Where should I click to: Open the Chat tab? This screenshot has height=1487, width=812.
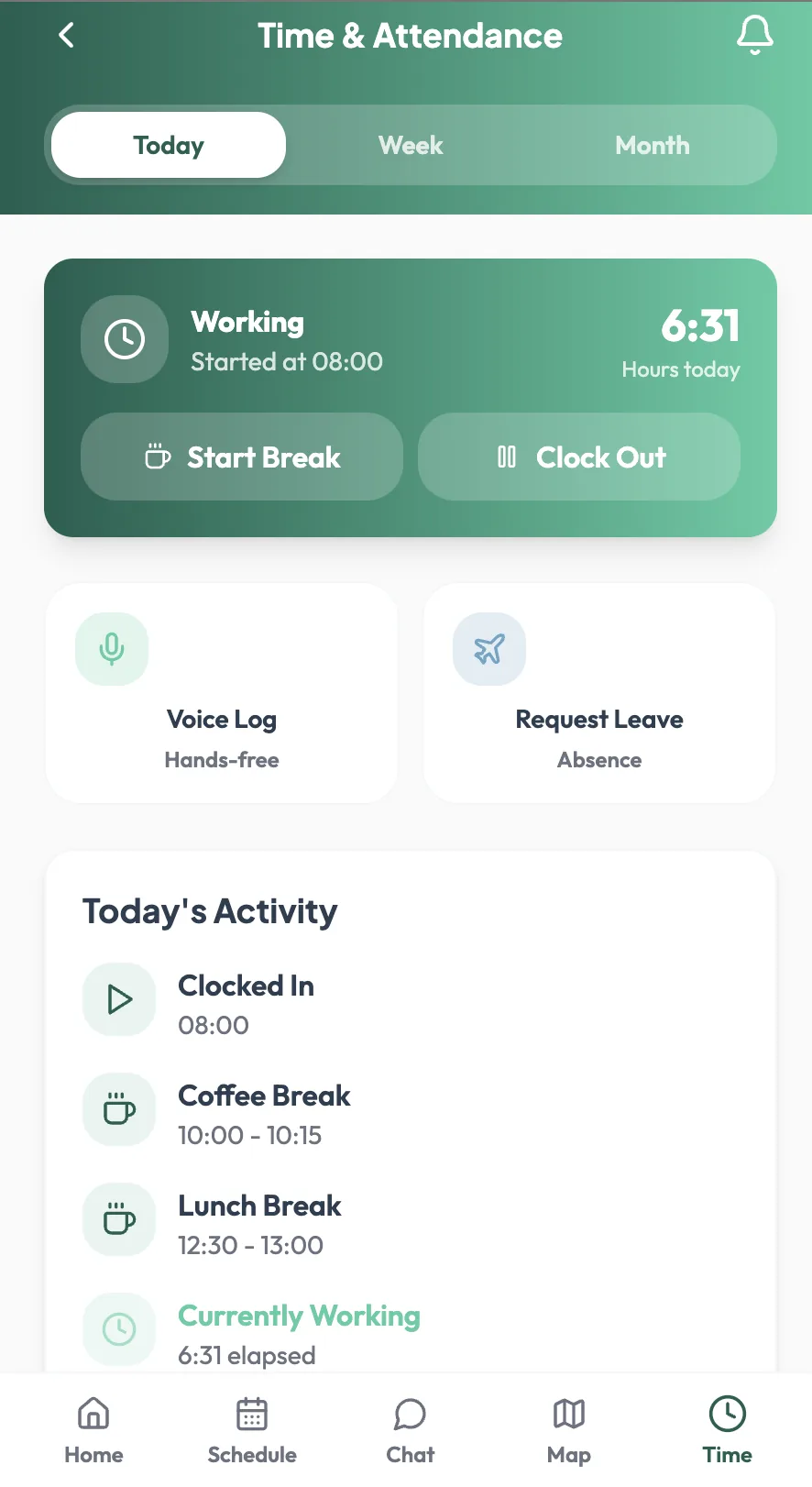click(x=411, y=1430)
